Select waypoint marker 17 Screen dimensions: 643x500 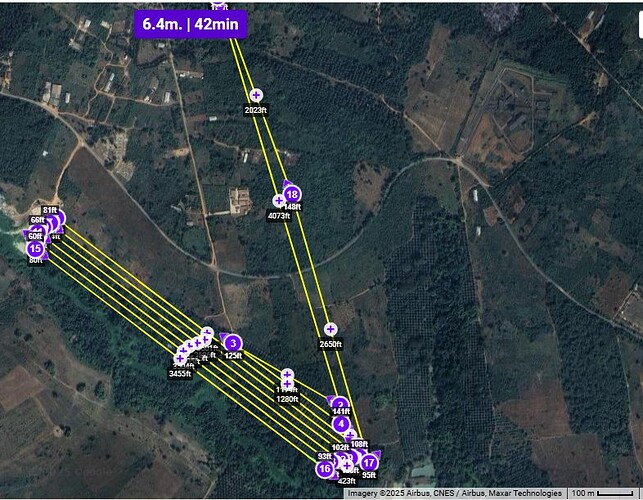(x=369, y=462)
